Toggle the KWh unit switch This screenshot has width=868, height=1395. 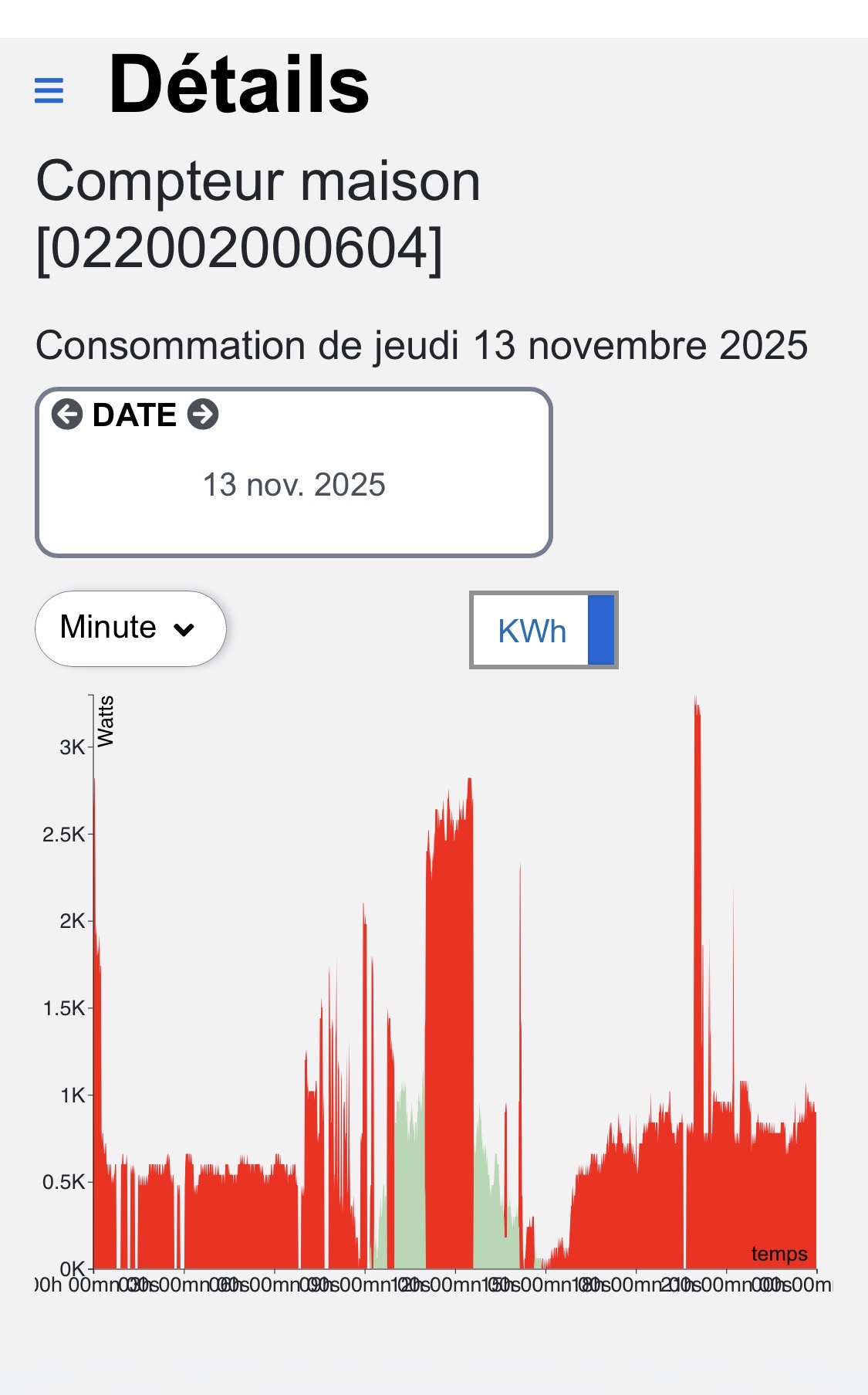(x=544, y=630)
